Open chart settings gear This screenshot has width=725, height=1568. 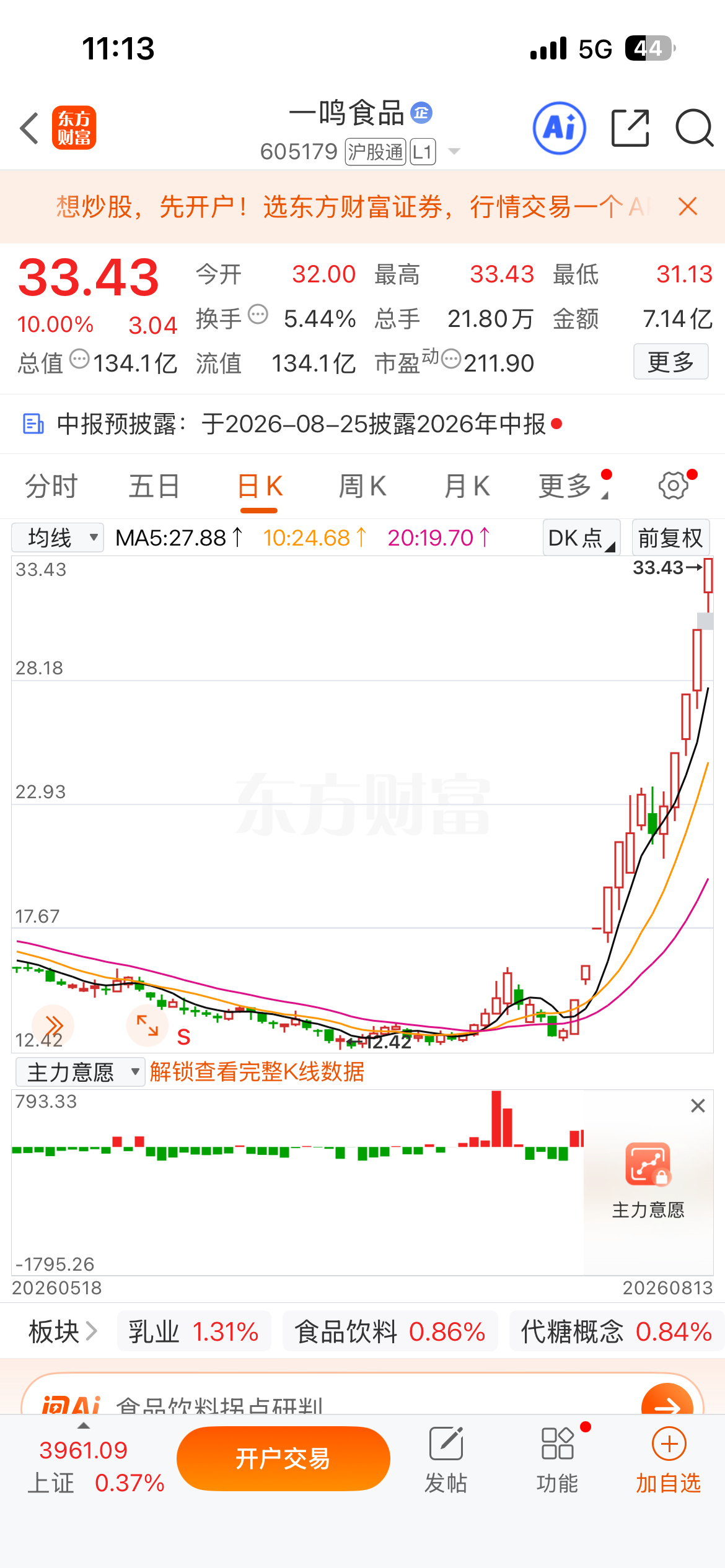pos(674,486)
